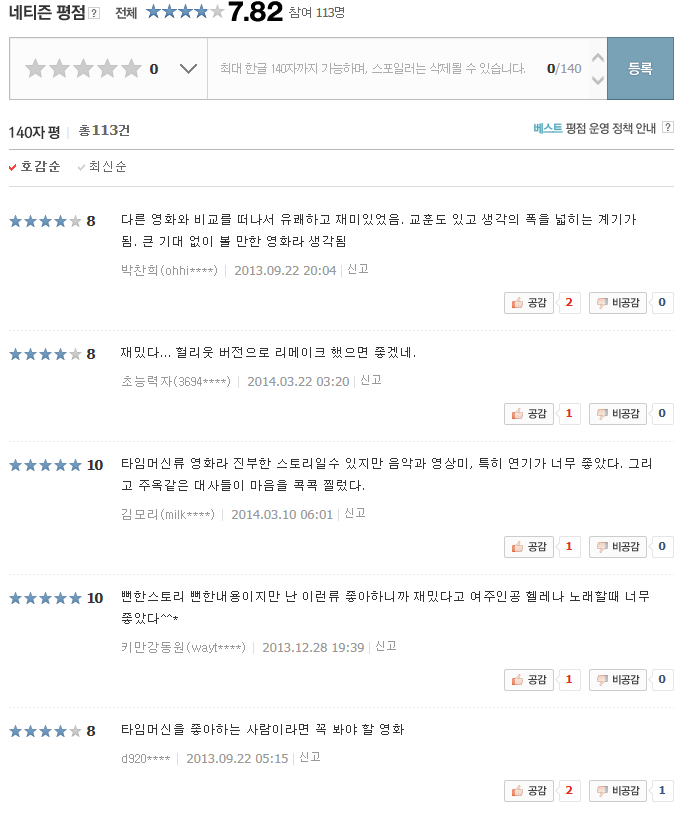This screenshot has height=815, width=698.
Task: Like d920****'s review with 공감
Action: (x=530, y=791)
